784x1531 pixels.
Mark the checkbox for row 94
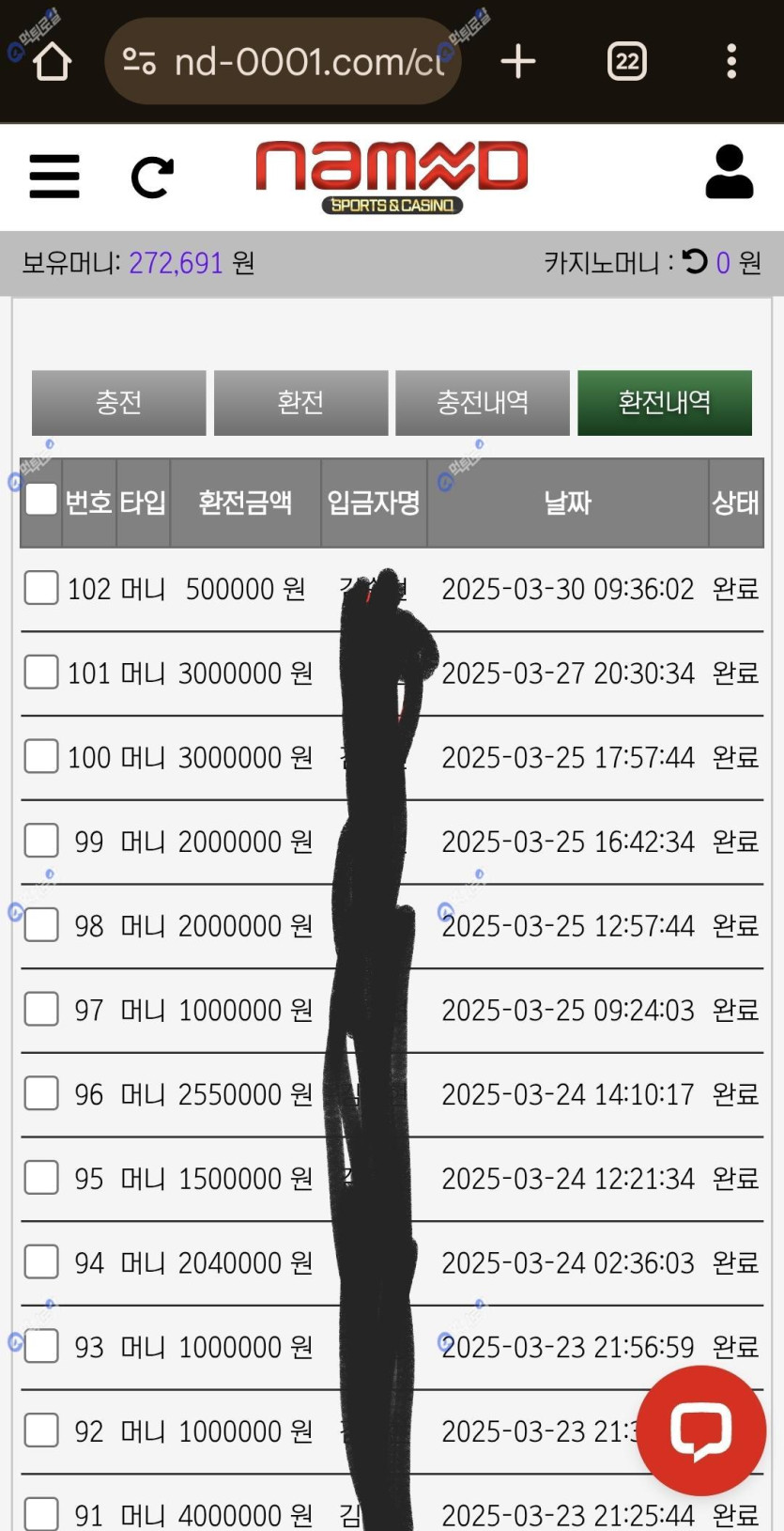click(41, 1261)
